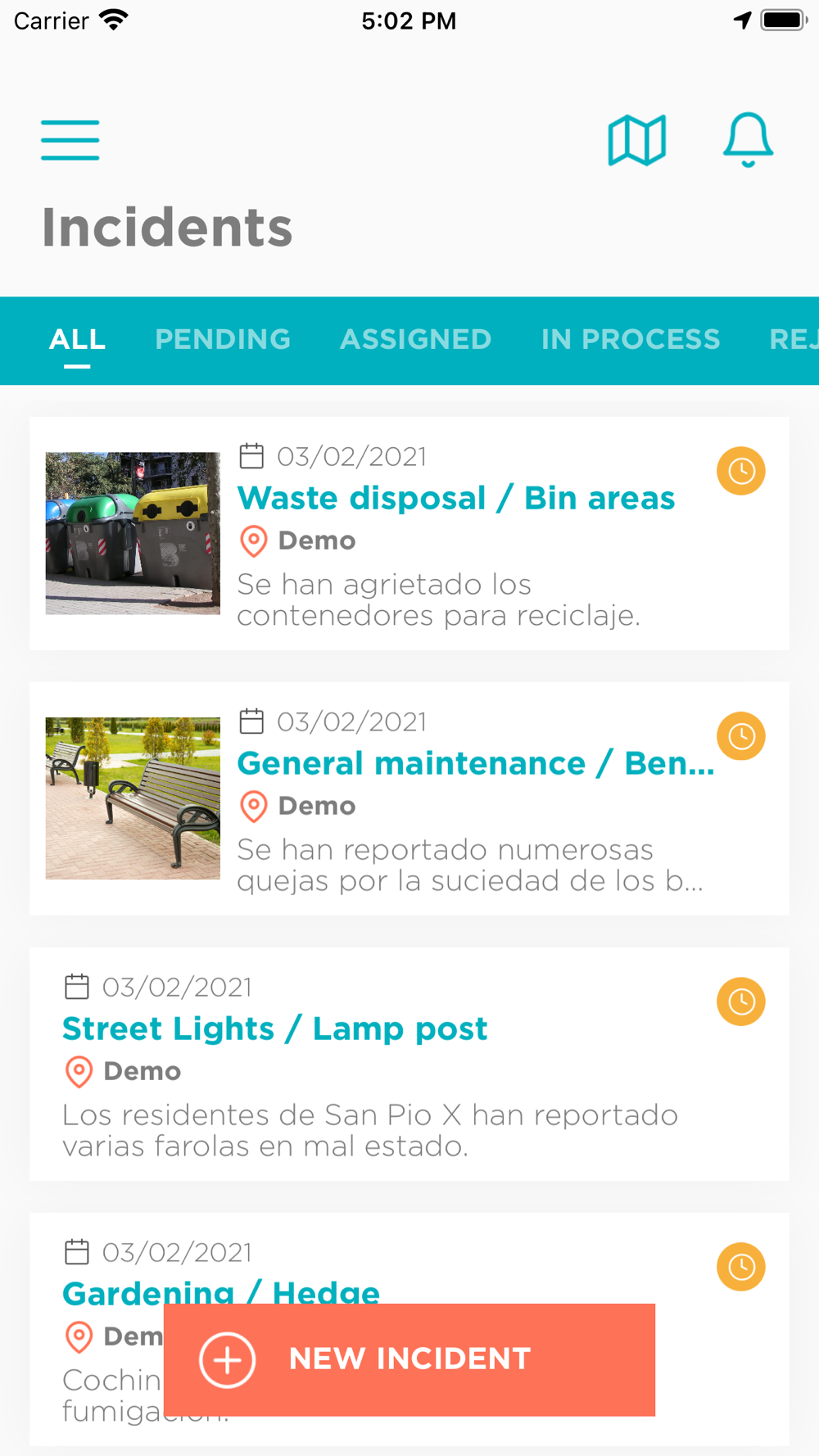819x1456 pixels.
Task: Open the General maintenance incident card
Action: pos(475,763)
